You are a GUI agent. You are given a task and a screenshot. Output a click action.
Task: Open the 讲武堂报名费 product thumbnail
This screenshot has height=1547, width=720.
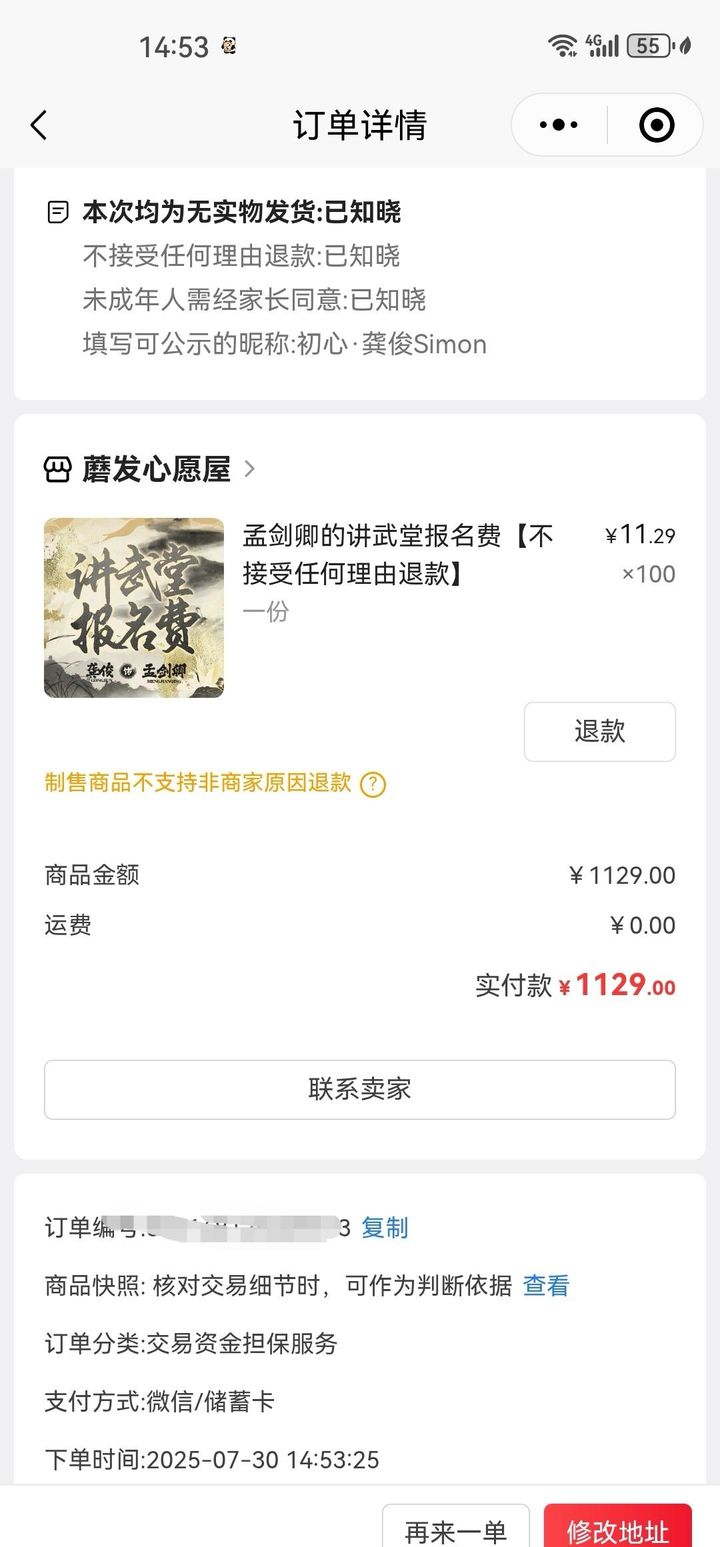pyautogui.click(x=134, y=607)
